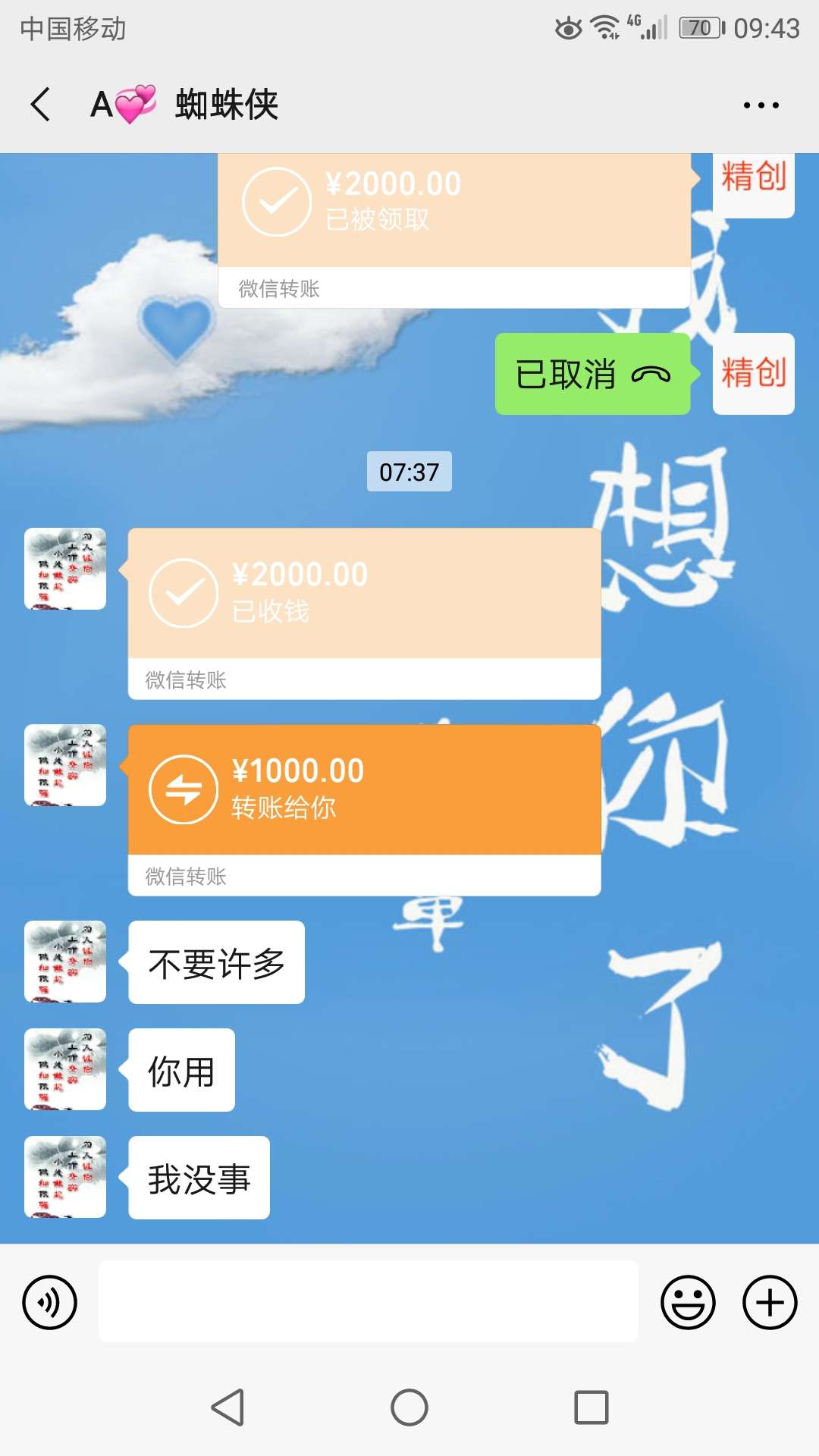Tap the 07:37 timestamp

coord(409,472)
